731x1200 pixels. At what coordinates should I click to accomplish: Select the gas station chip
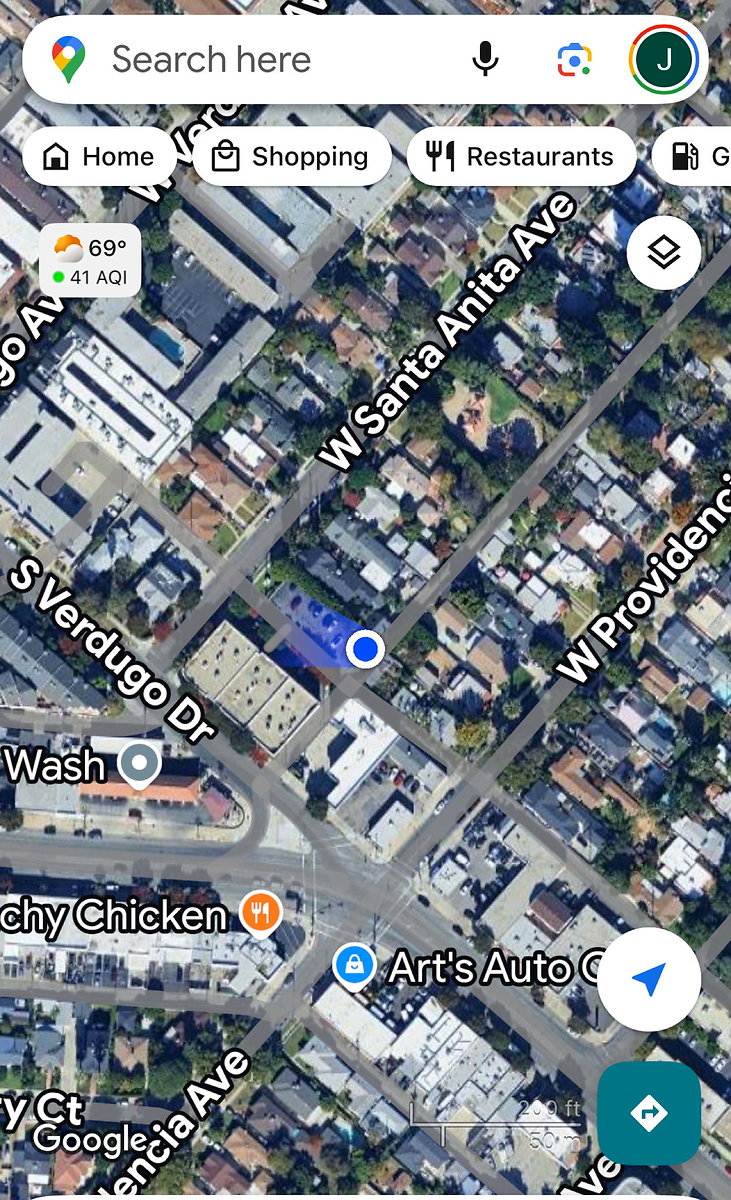[692, 156]
